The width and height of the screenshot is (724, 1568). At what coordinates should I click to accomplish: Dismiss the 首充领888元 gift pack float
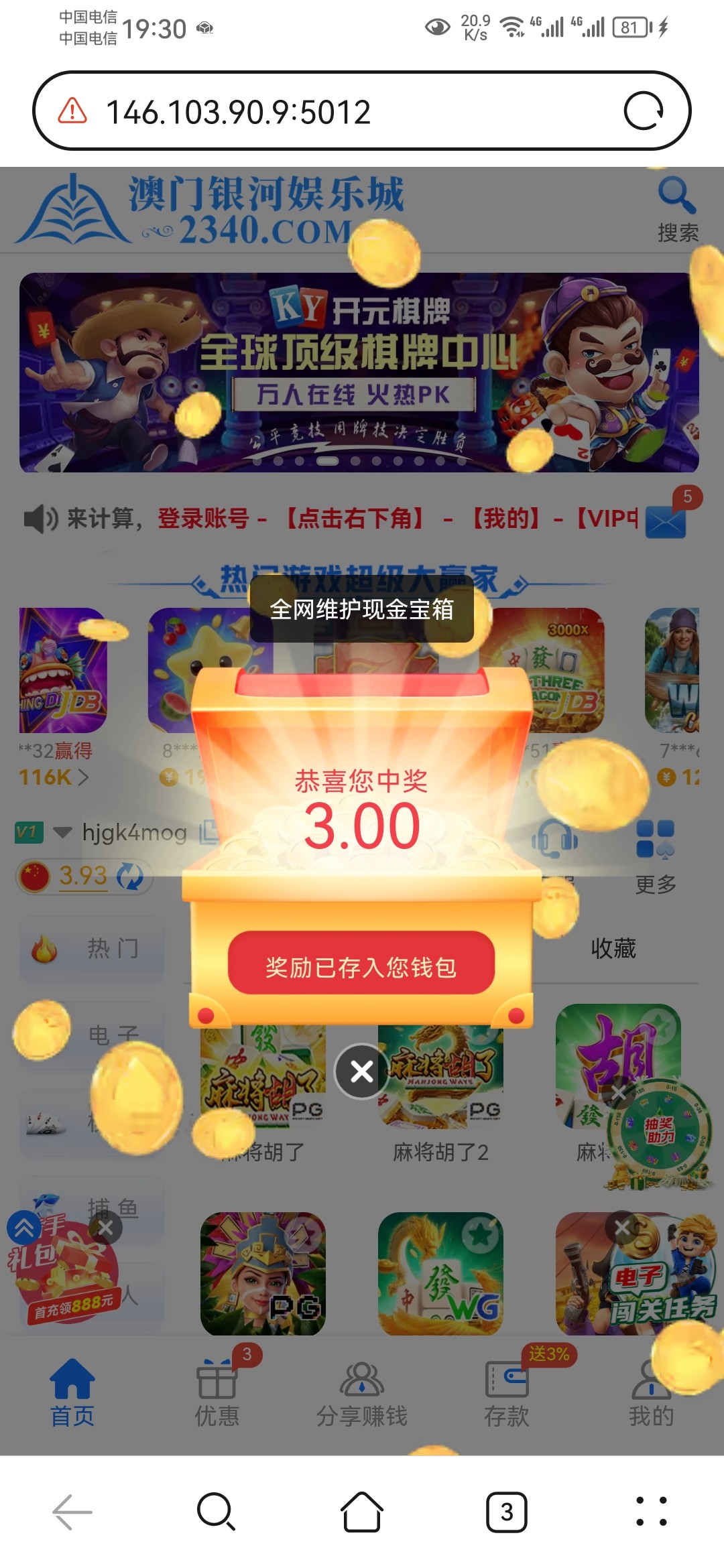click(106, 1228)
